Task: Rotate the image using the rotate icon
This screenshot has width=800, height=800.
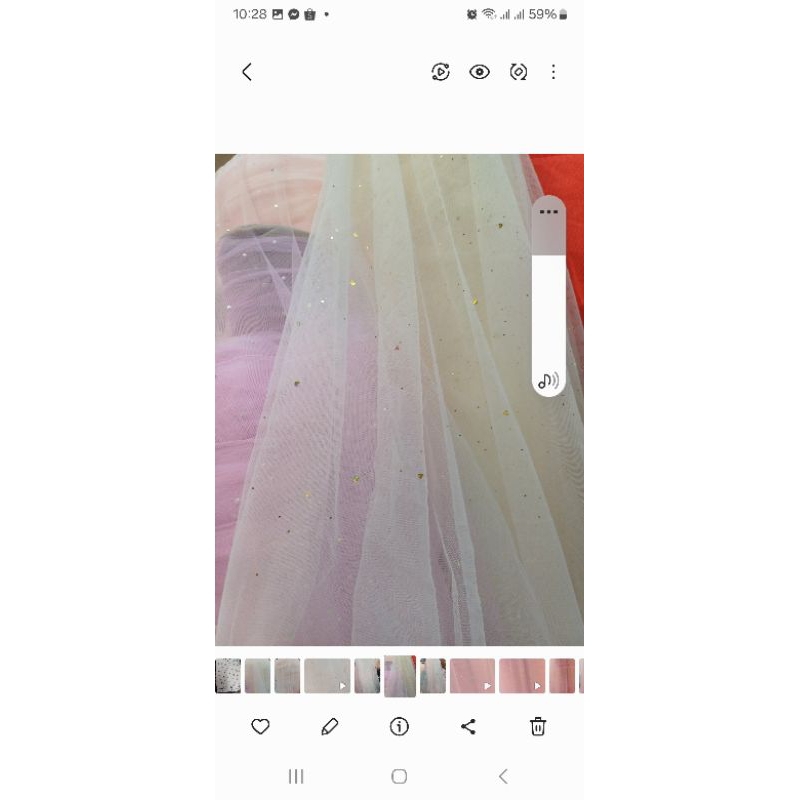Action: [518, 72]
